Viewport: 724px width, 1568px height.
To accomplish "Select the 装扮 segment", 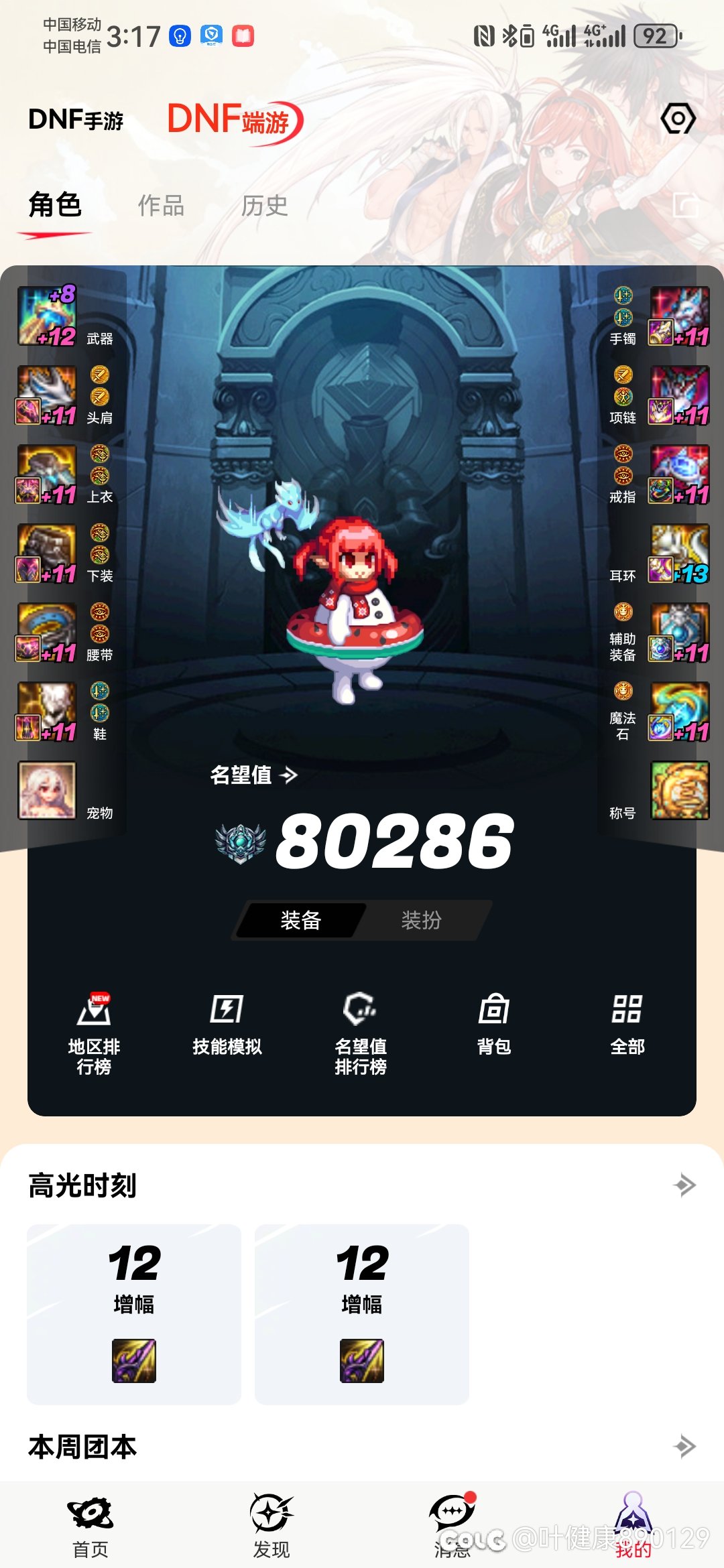I will (x=421, y=920).
